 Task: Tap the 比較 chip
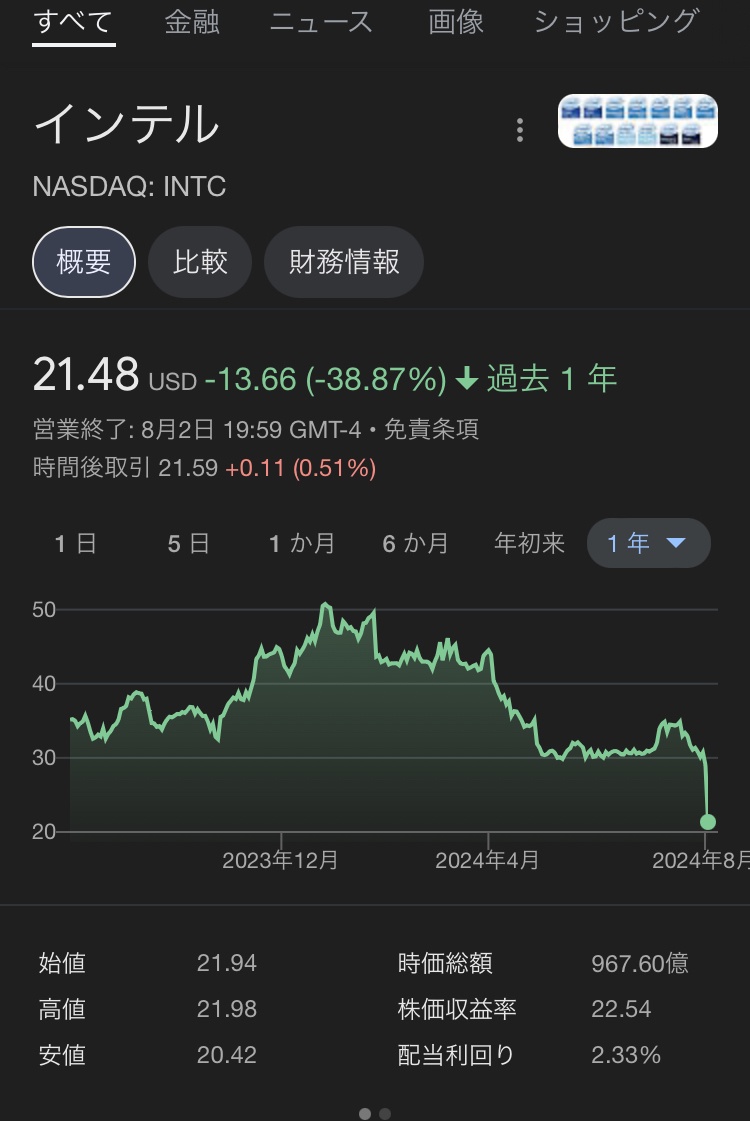(200, 262)
